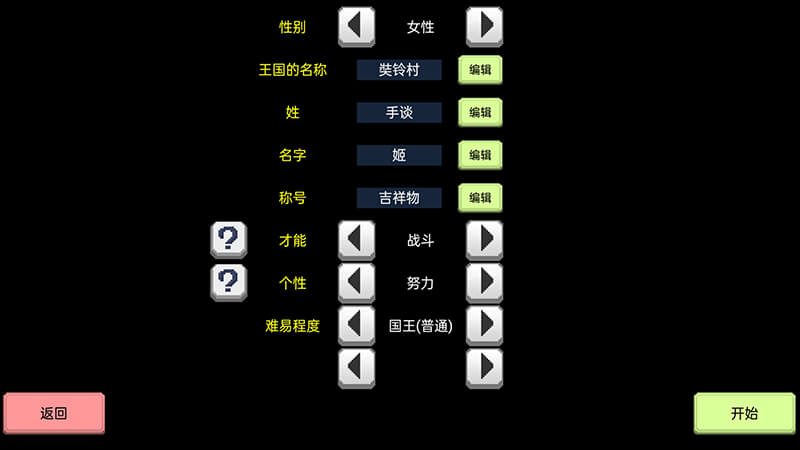Tap 编辑 for 称号 吉祥物
800x450 pixels.
click(480, 198)
